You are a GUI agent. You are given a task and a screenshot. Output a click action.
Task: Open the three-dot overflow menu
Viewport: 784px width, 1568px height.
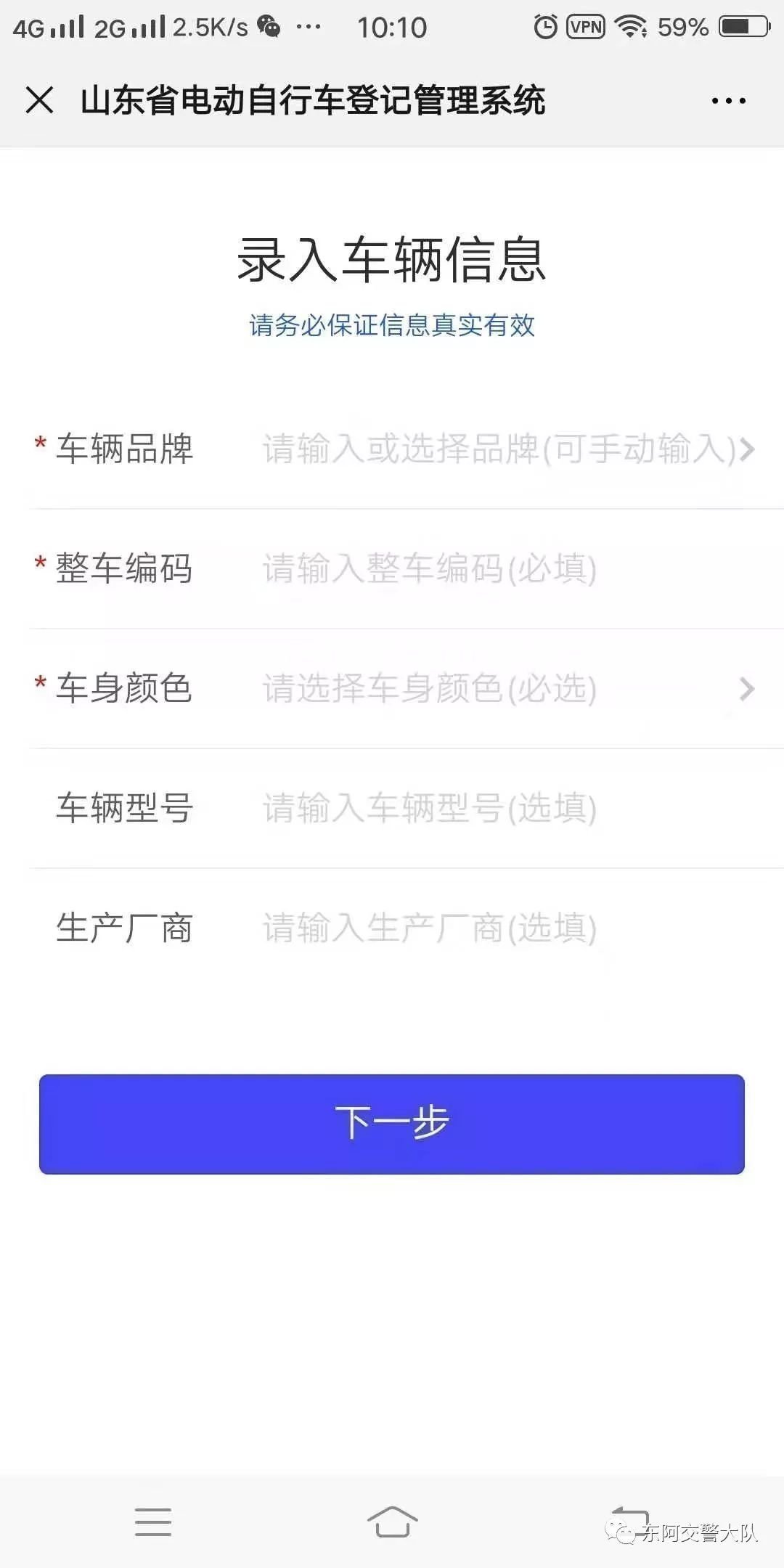pyautogui.click(x=728, y=101)
